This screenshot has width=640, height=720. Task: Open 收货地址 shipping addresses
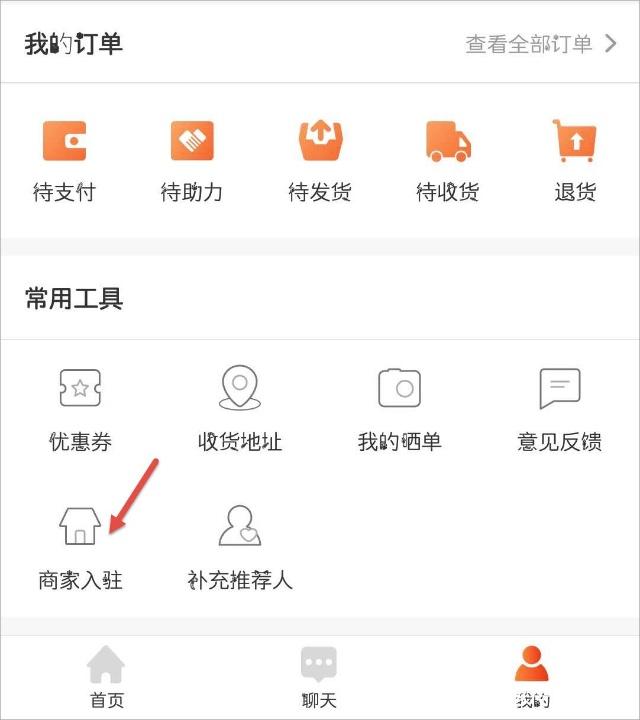coord(240,408)
